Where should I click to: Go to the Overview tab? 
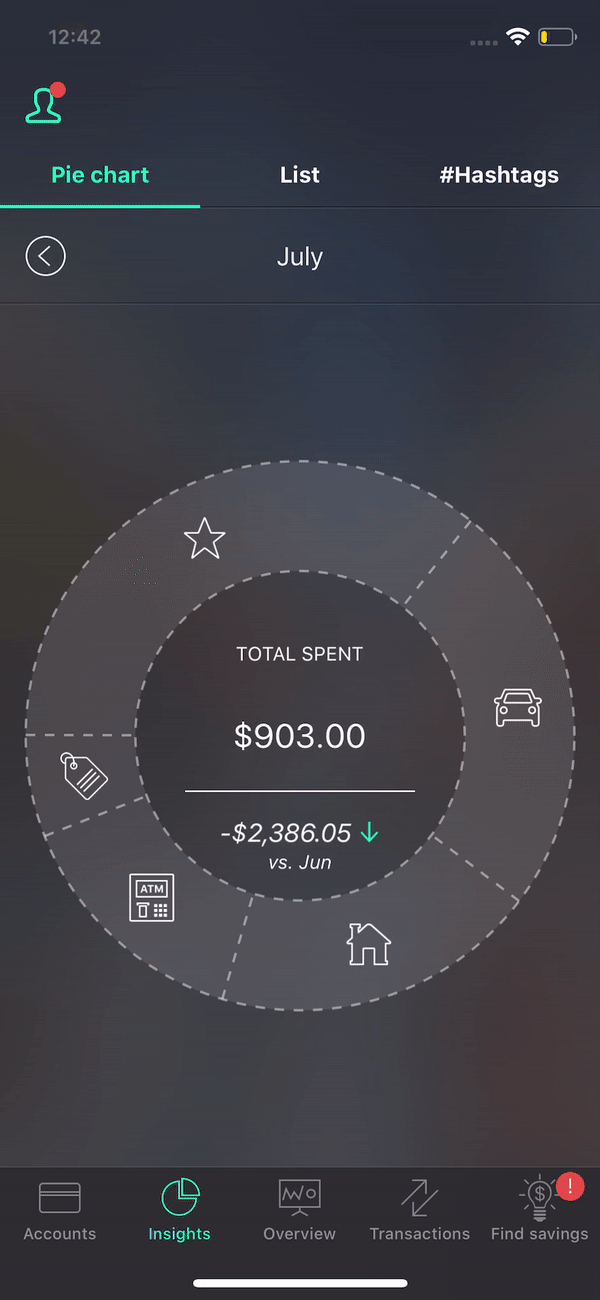(300, 1210)
